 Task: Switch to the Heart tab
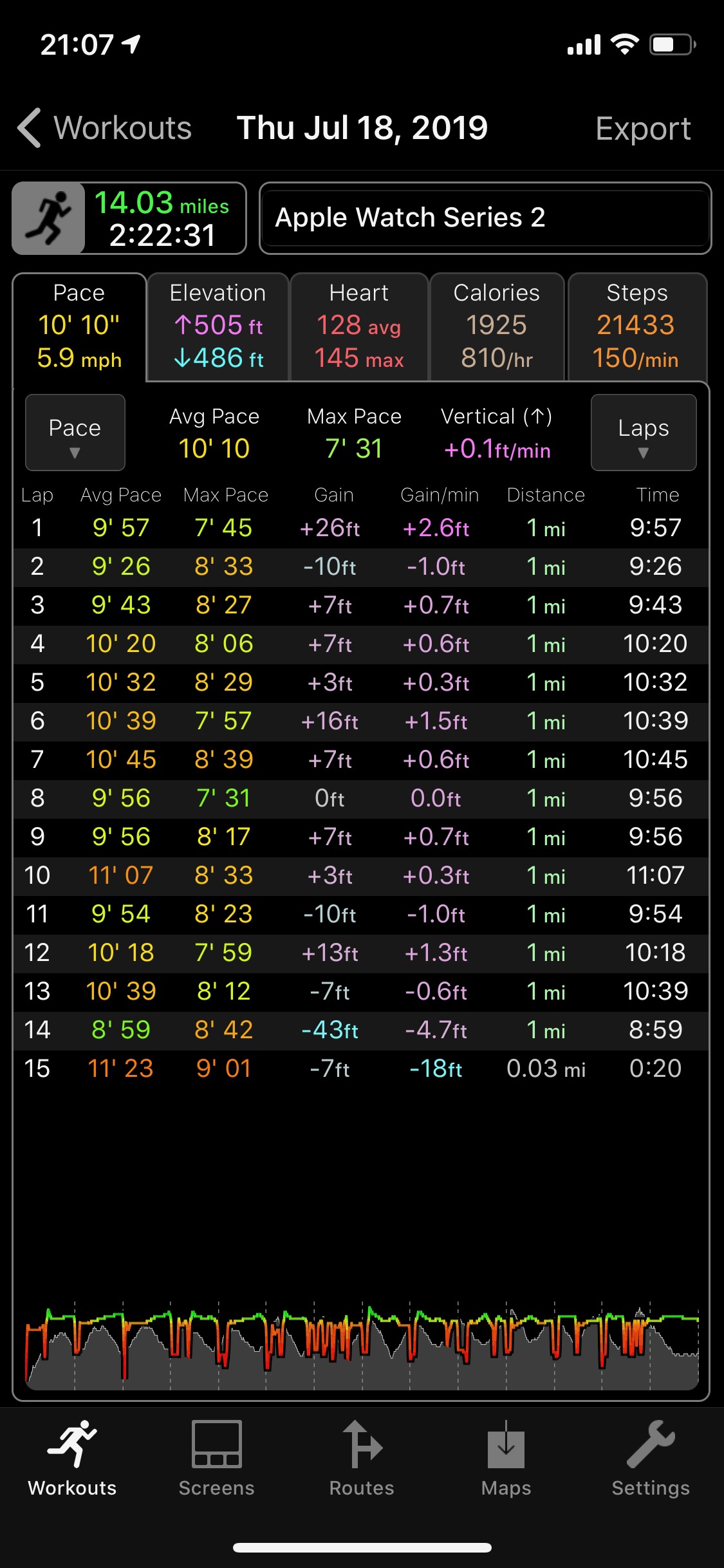pos(359,327)
